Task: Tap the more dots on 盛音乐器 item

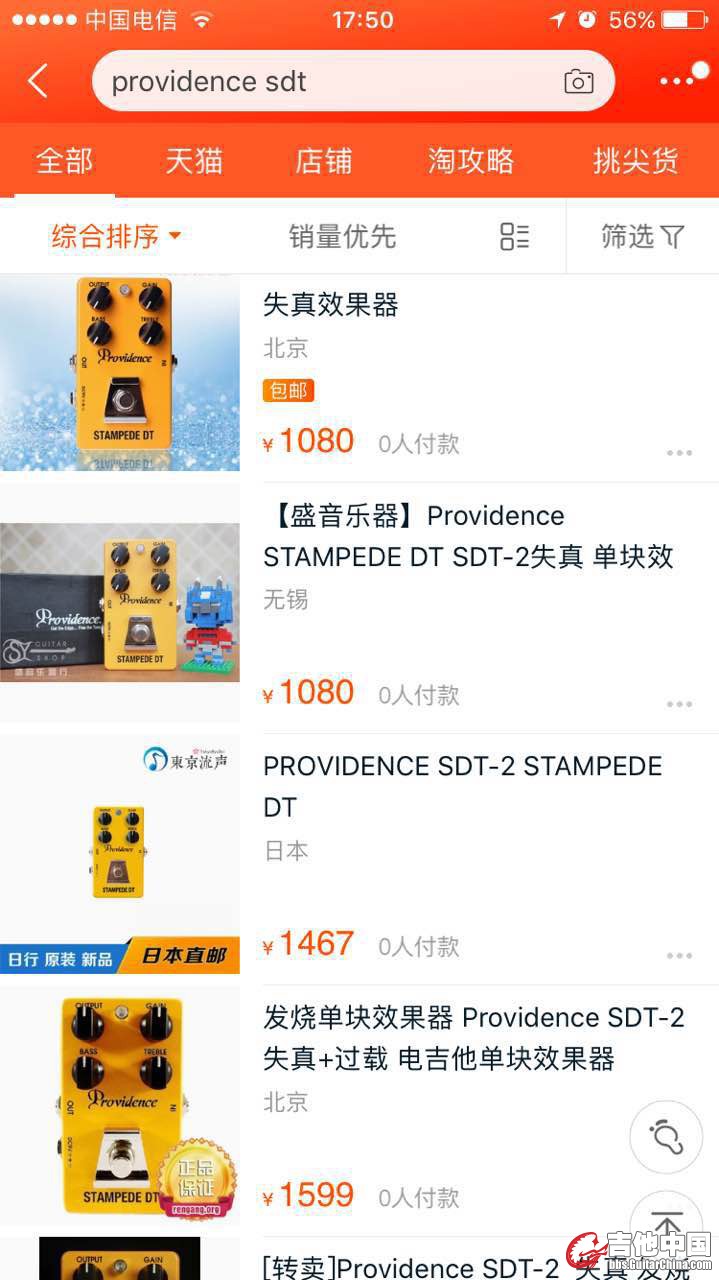Action: click(679, 704)
